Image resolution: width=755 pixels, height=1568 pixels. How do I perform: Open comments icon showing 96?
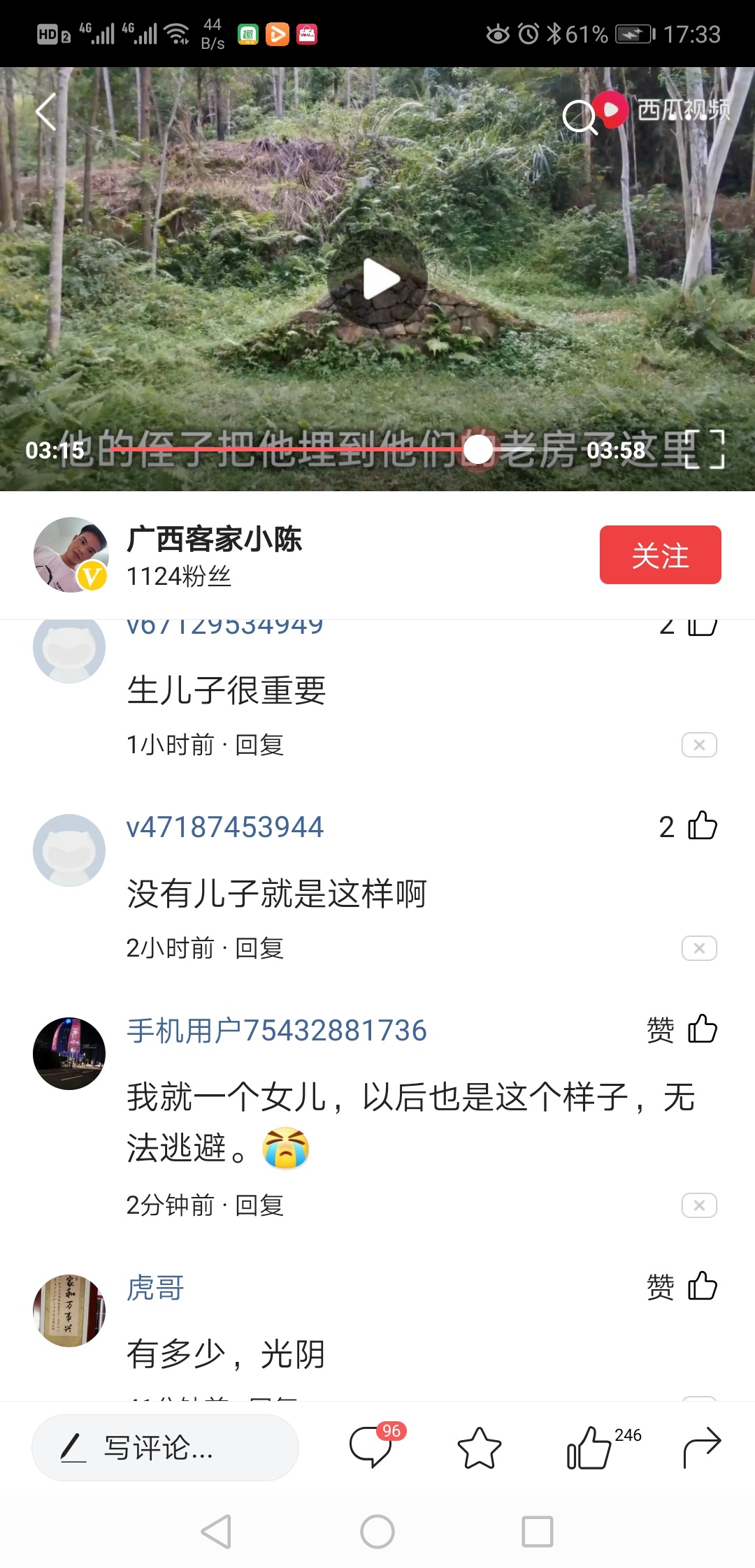[x=372, y=1446]
